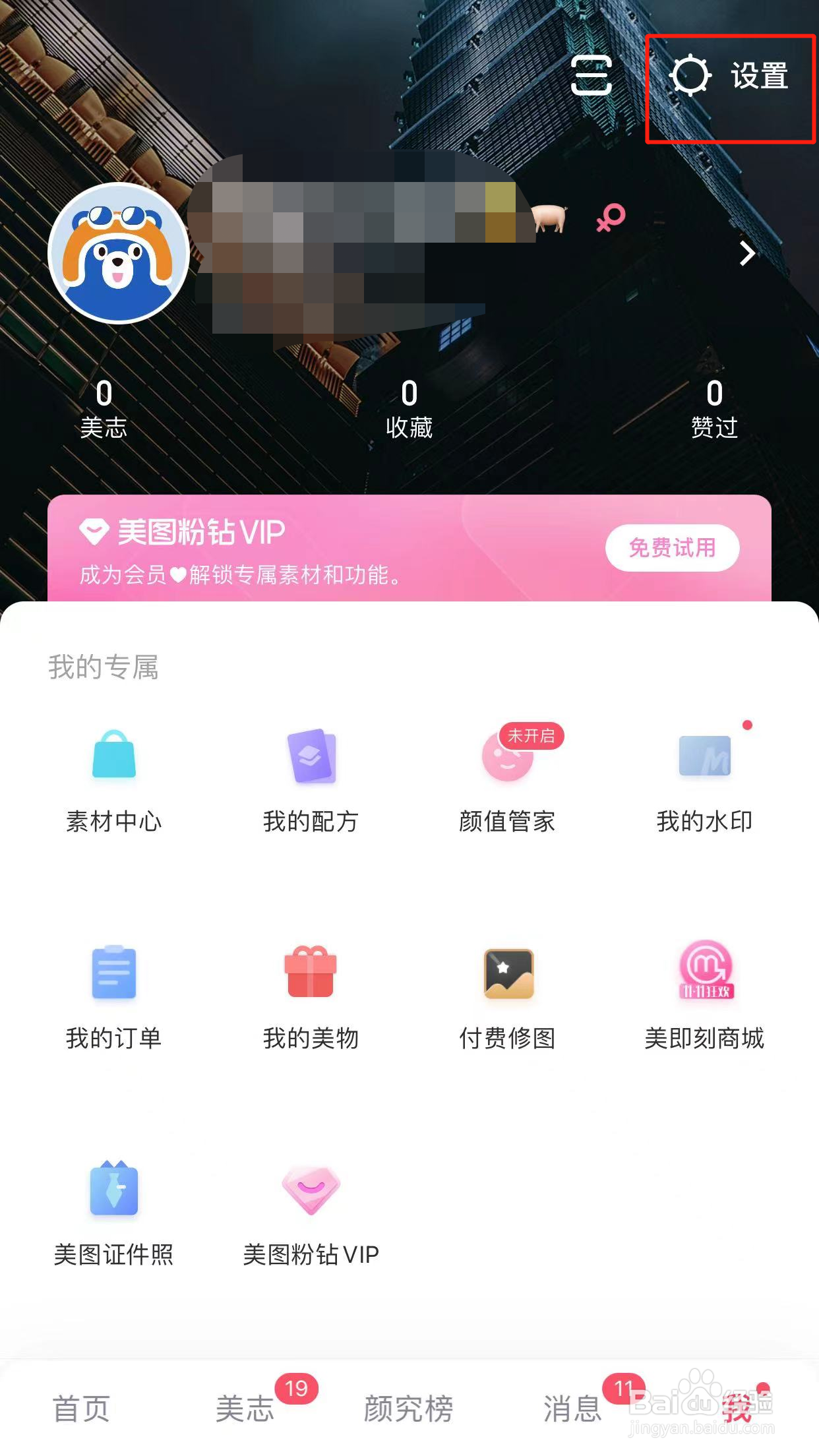The height and width of the screenshot is (1456, 819).
Task: Open 素材中心 (Material Center)
Action: pyautogui.click(x=113, y=778)
